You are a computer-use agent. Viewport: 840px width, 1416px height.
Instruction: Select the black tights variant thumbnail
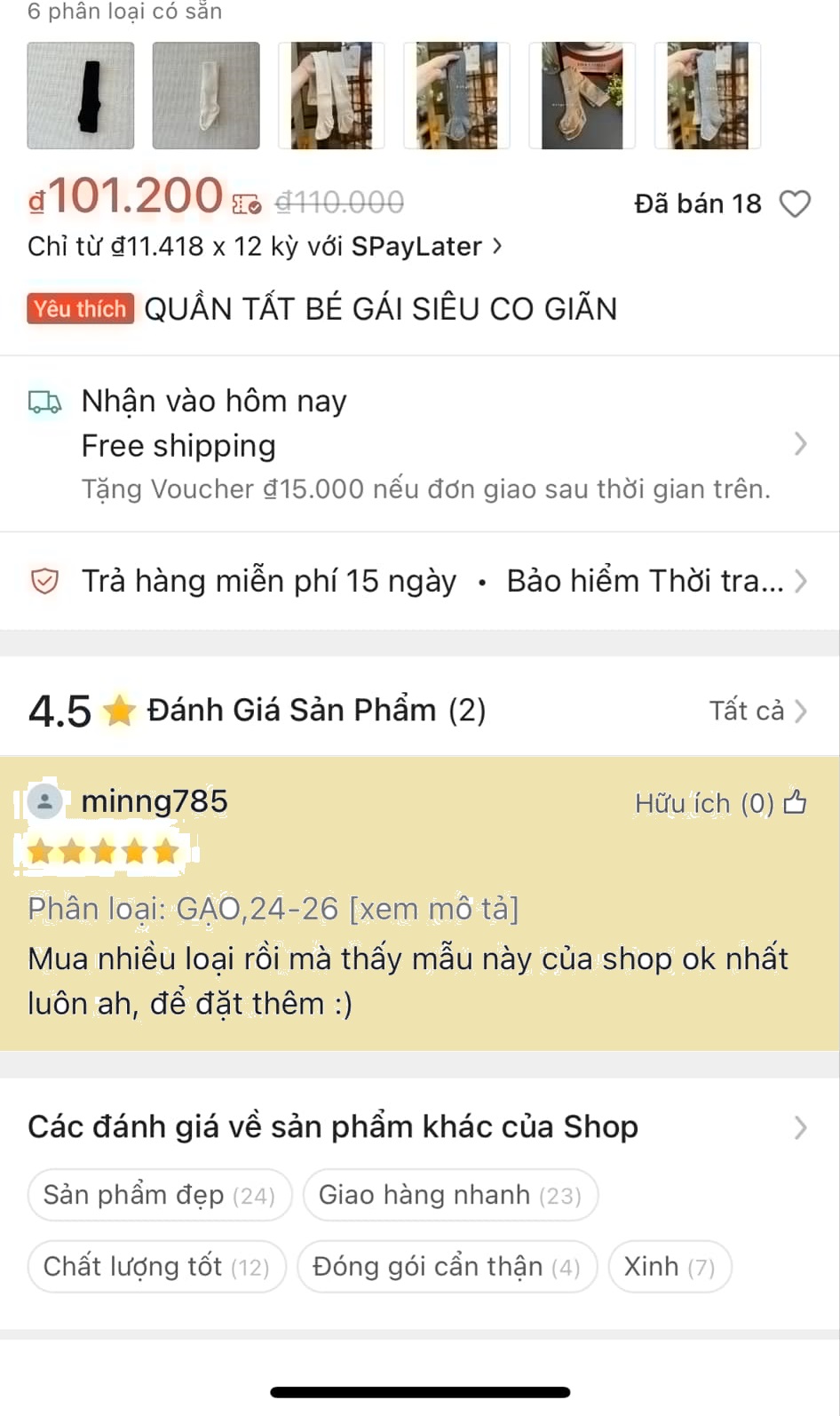click(x=81, y=95)
